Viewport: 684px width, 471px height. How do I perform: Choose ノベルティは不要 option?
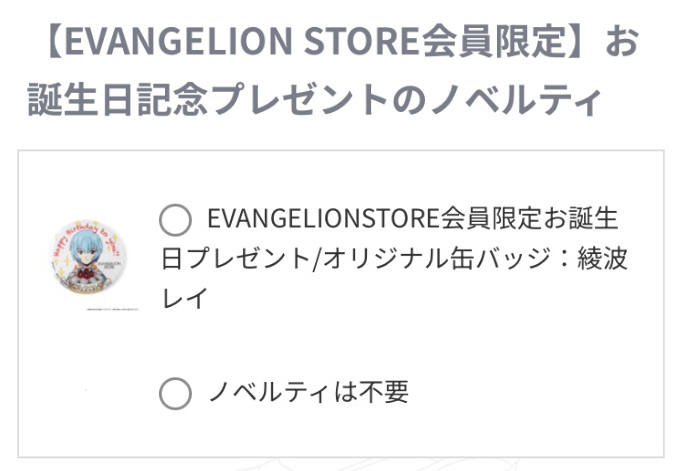click(175, 393)
